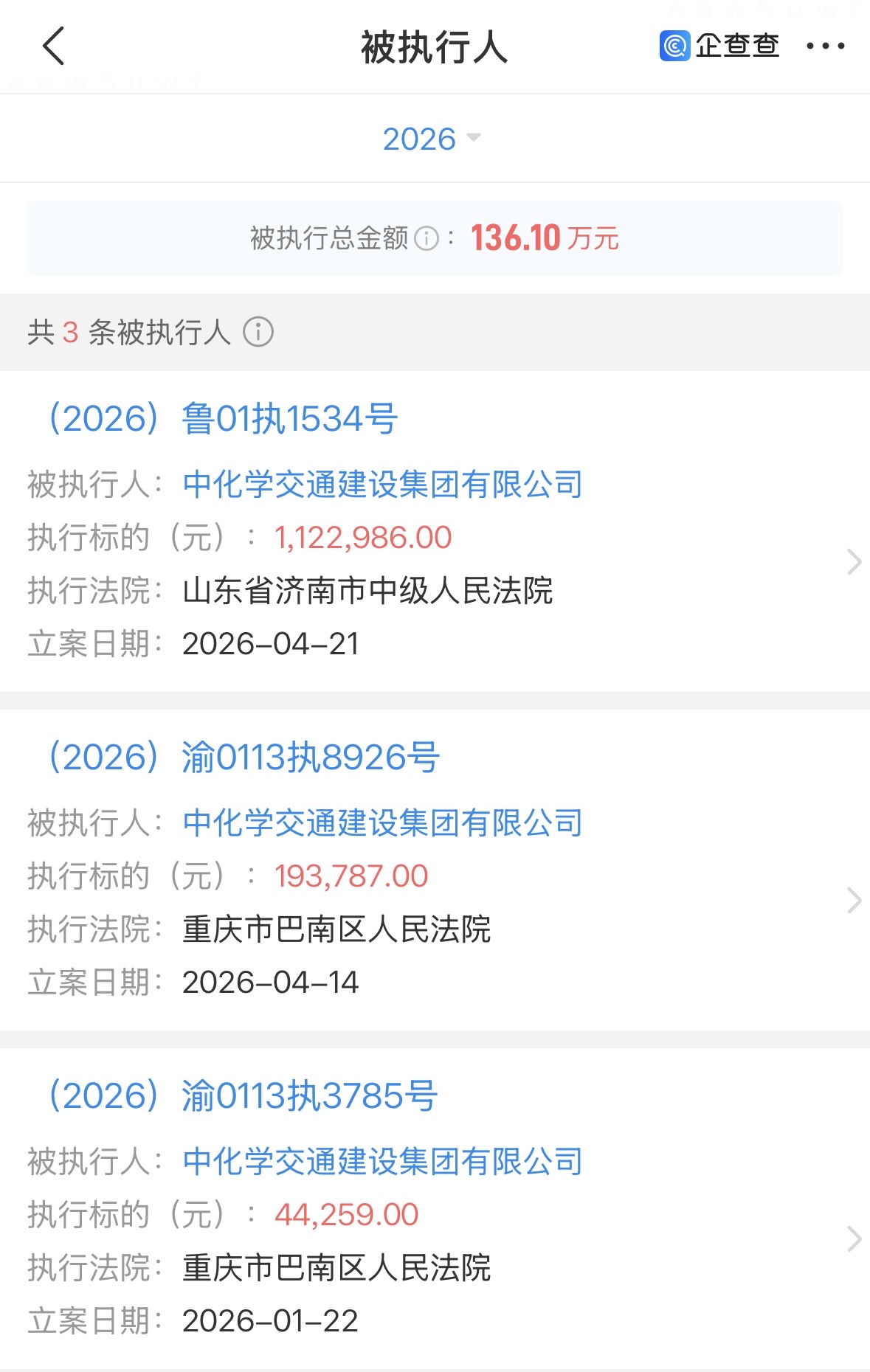View company link in the 渝0113执3785号 record

click(382, 1162)
